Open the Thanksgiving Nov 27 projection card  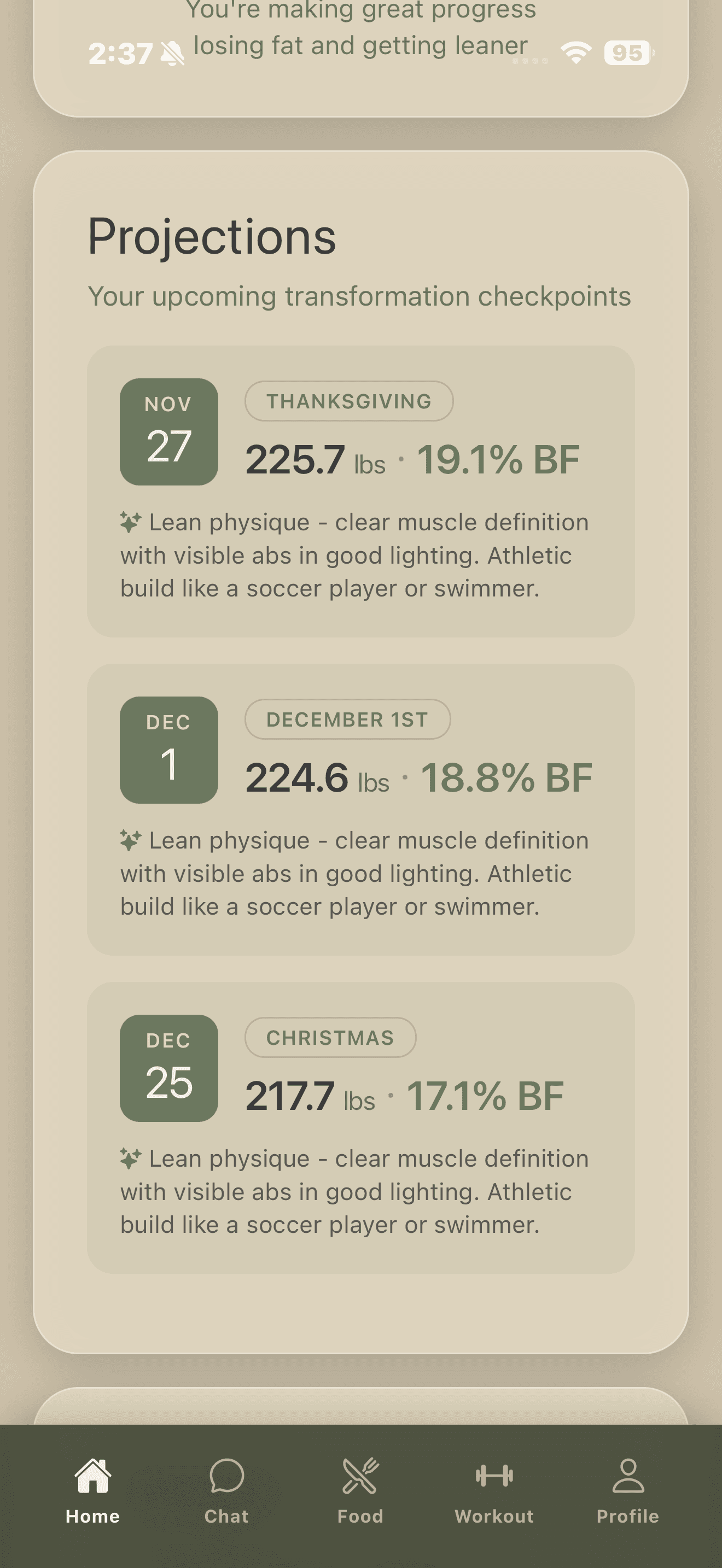coord(361,491)
